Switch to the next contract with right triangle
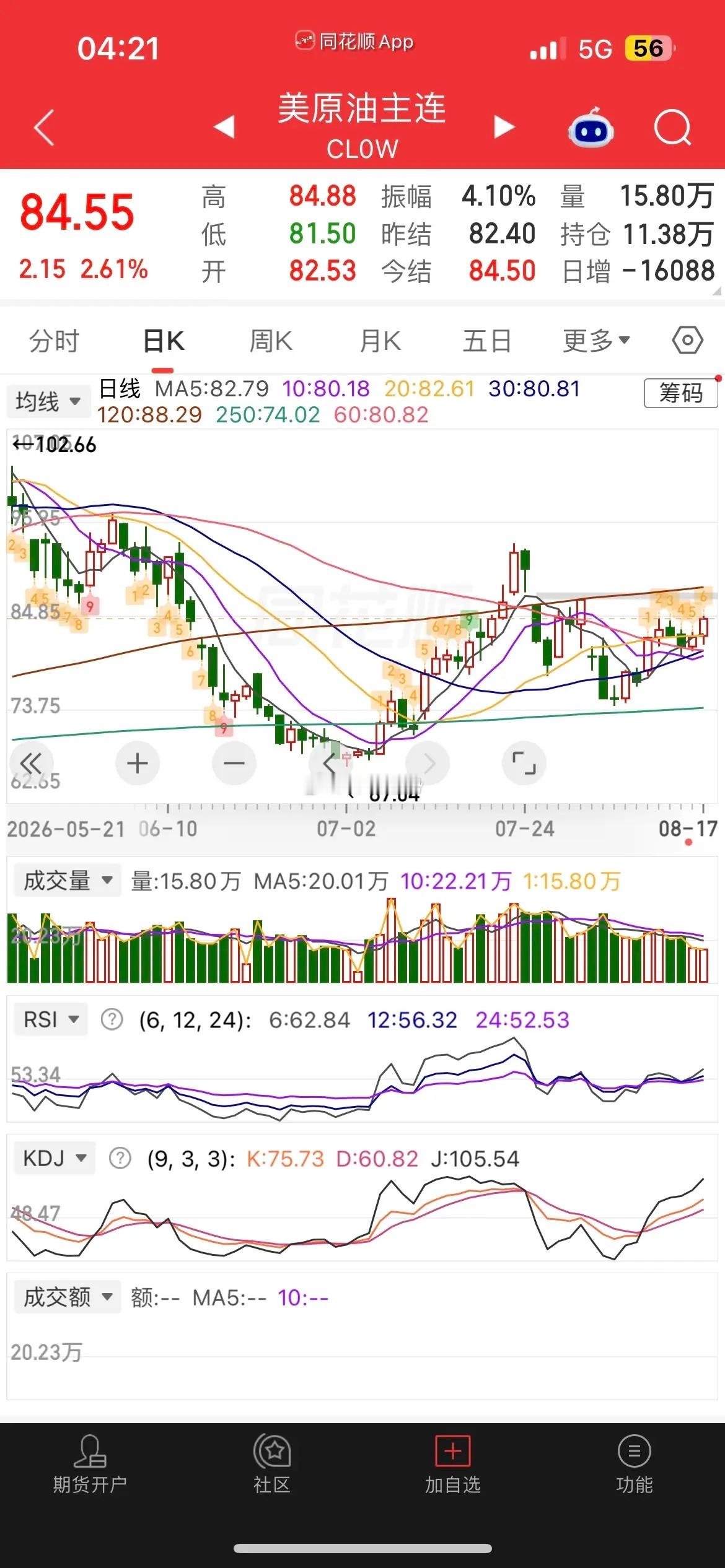The image size is (725, 1568). point(504,127)
